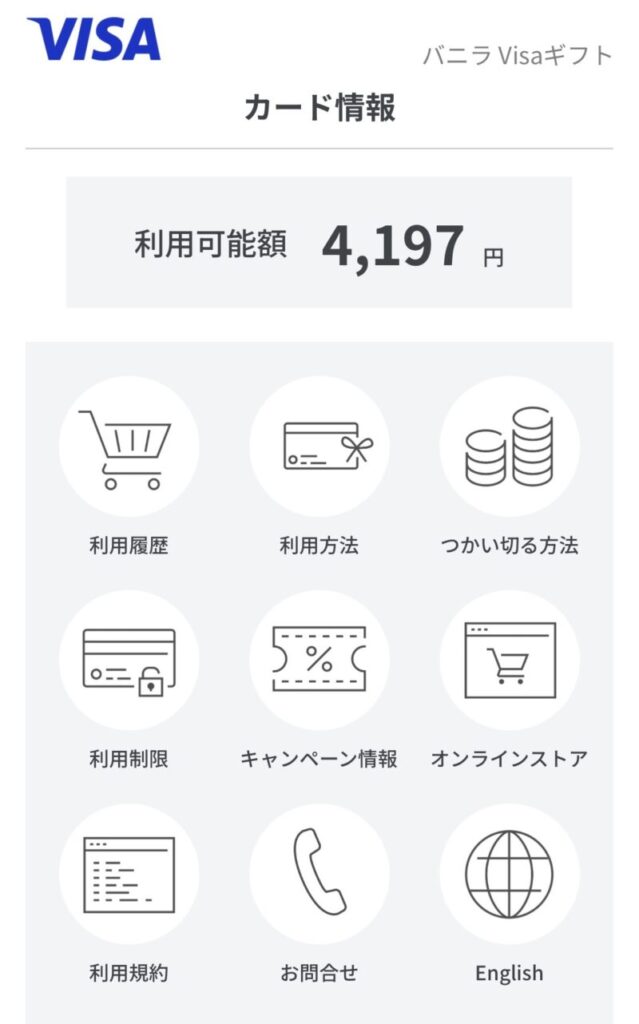Screen dimensions: 639x1024
Task: Check キャンペーン情報 campaign info
Action: point(319,661)
